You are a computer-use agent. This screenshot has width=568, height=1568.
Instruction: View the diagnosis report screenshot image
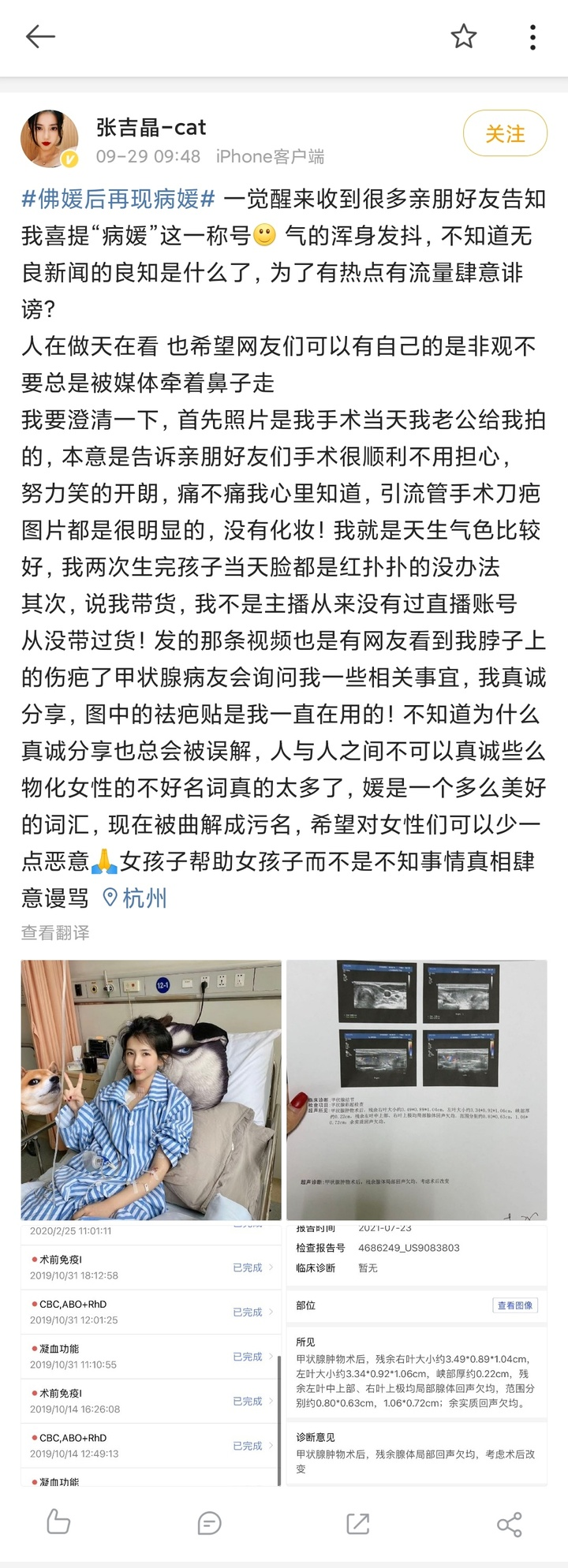tap(417, 1355)
